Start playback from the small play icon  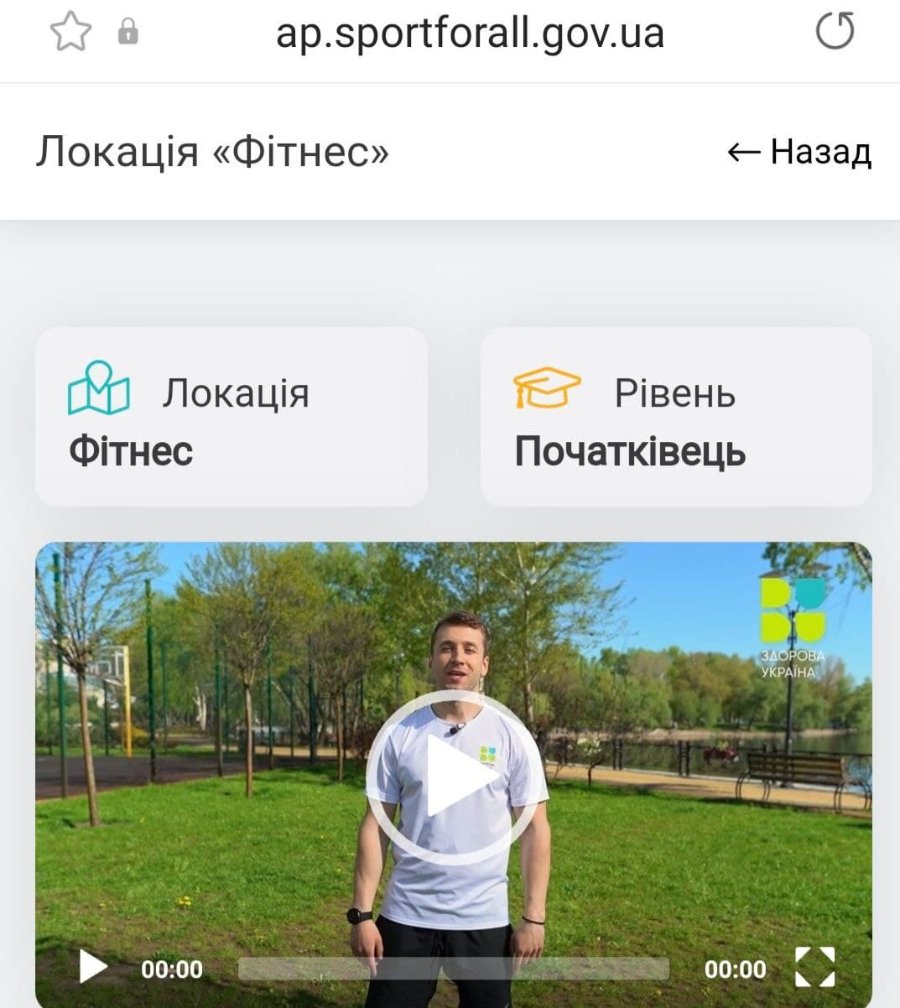tap(93, 967)
